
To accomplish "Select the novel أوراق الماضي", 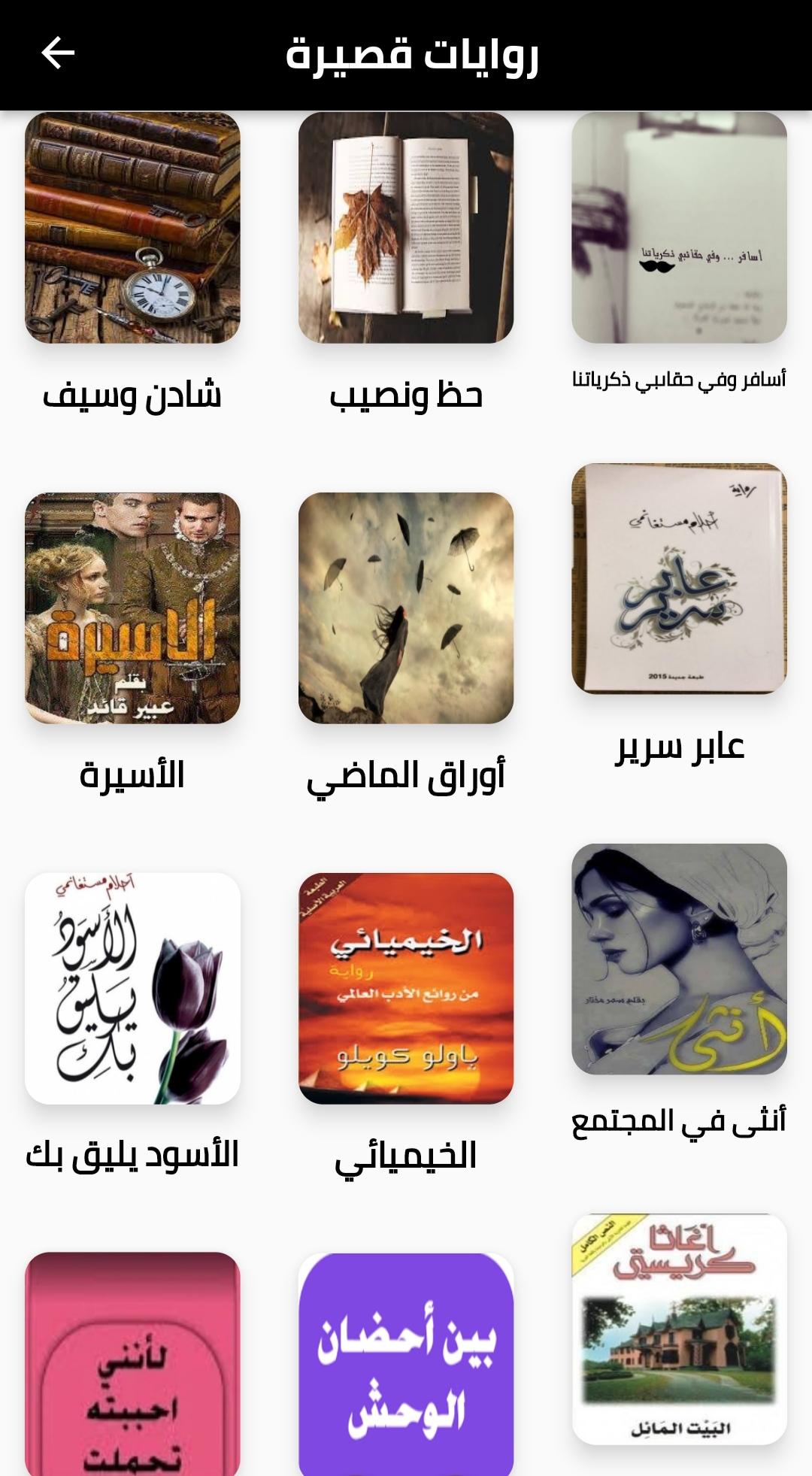I will coord(406,608).
